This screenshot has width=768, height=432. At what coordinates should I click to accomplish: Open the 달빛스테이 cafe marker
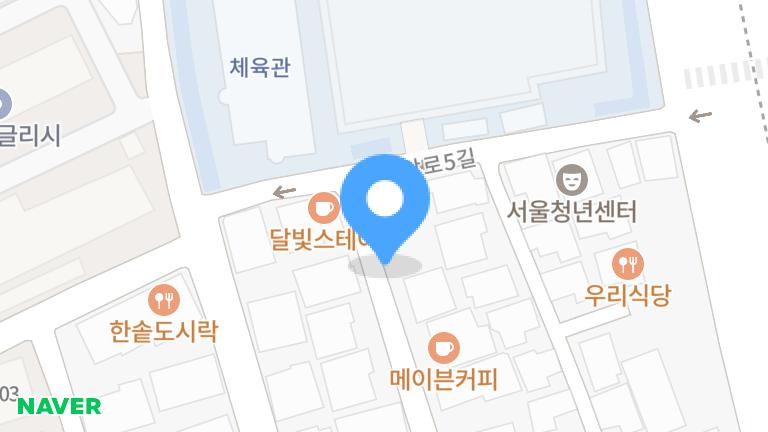coord(322,208)
